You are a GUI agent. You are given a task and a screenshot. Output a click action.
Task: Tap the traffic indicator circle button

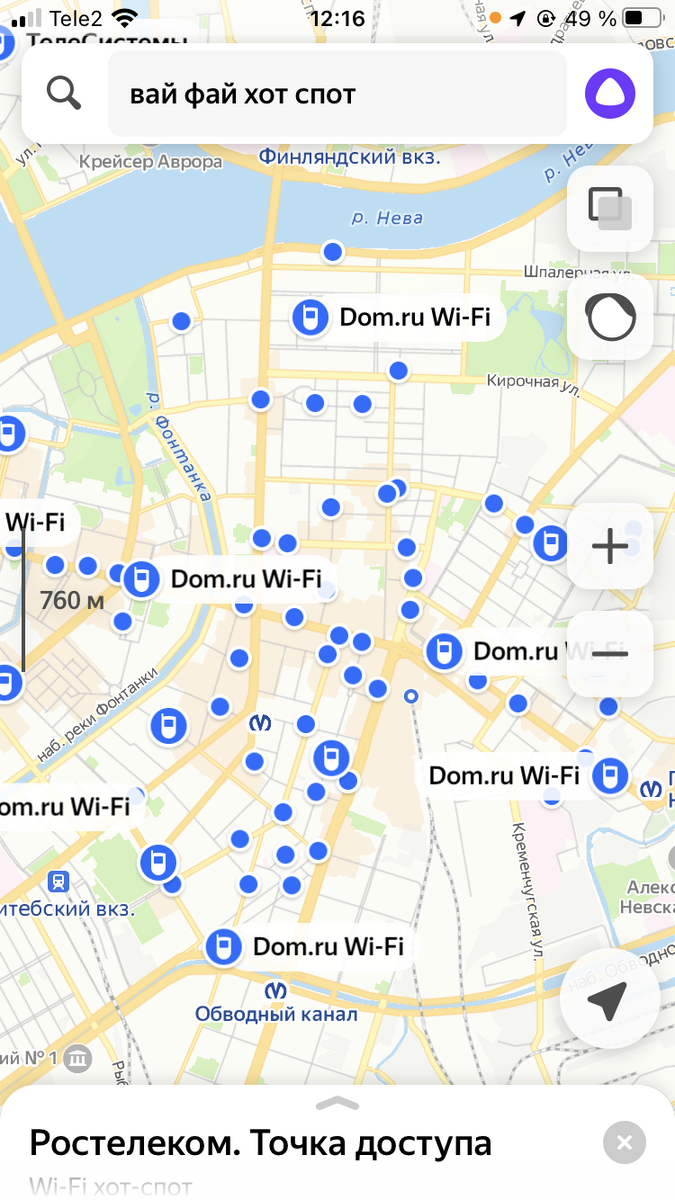(609, 318)
